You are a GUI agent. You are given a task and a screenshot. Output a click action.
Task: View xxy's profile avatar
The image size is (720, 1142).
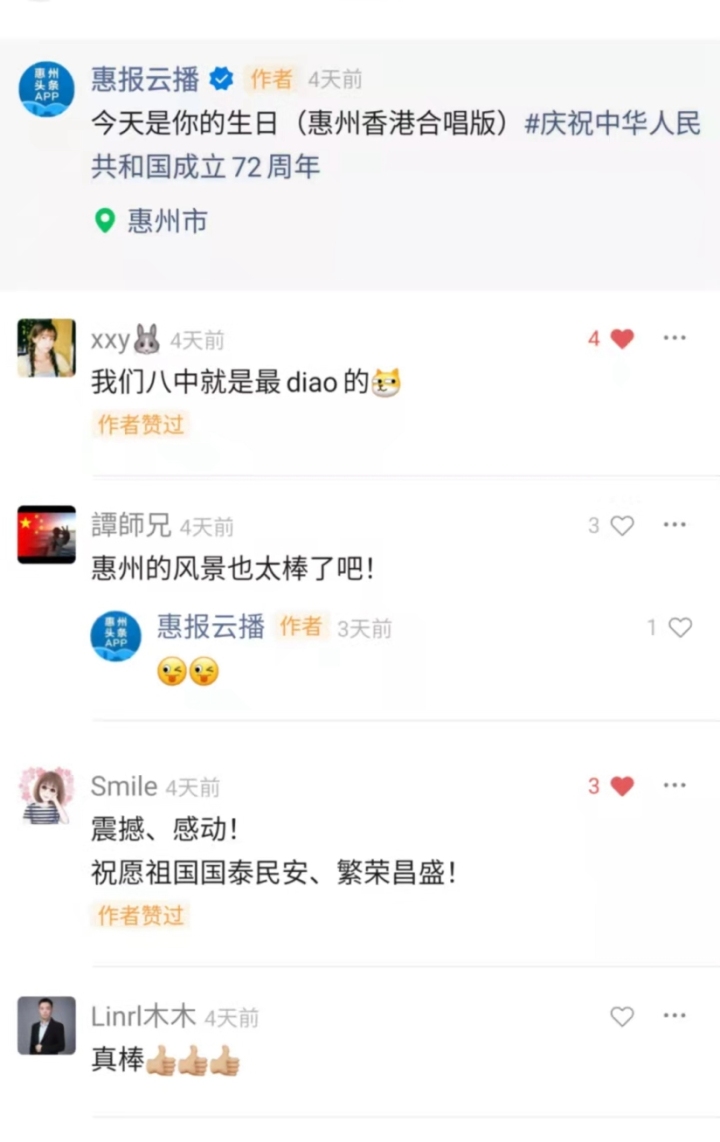pos(46,348)
